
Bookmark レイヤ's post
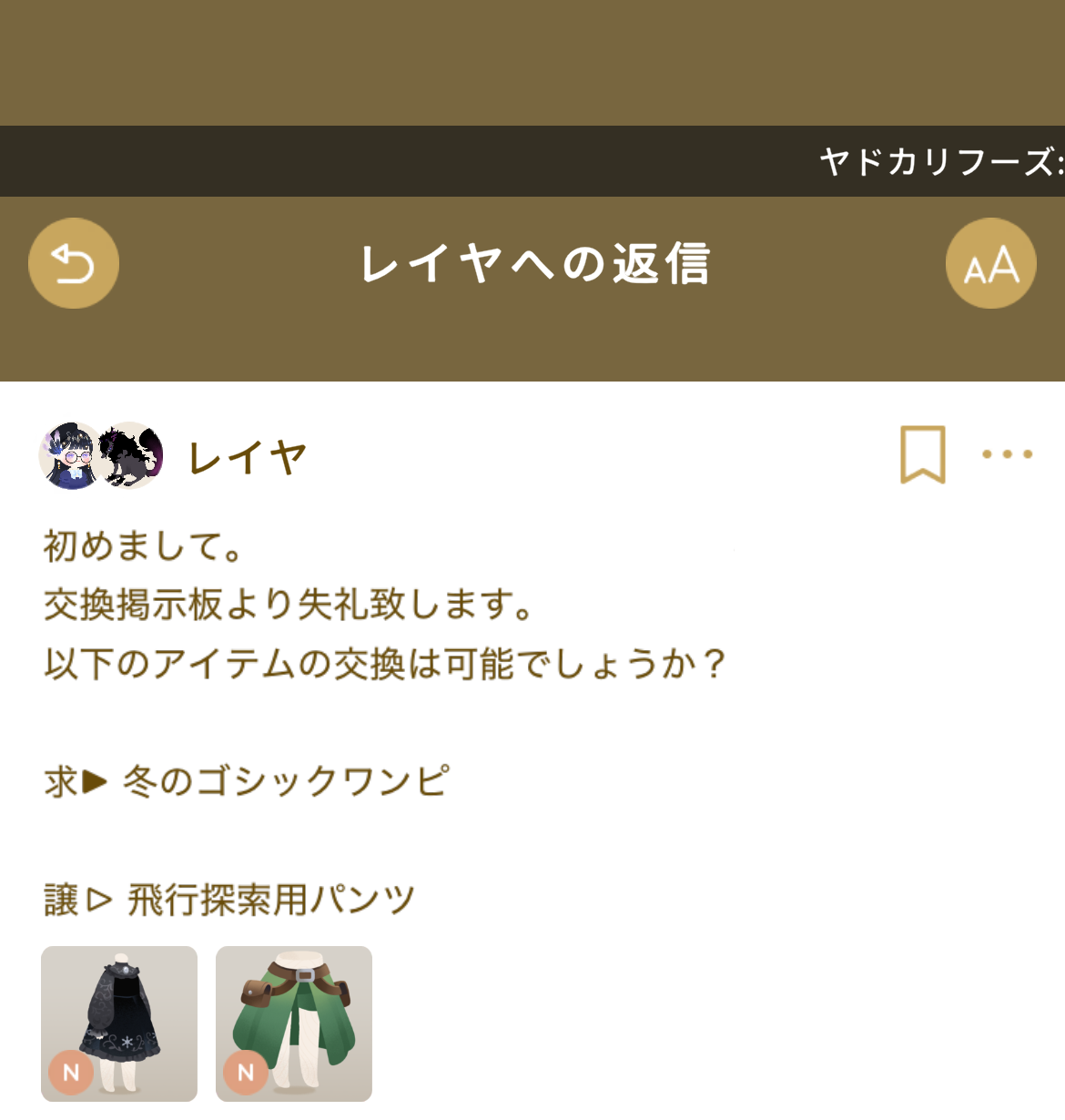[x=922, y=453]
